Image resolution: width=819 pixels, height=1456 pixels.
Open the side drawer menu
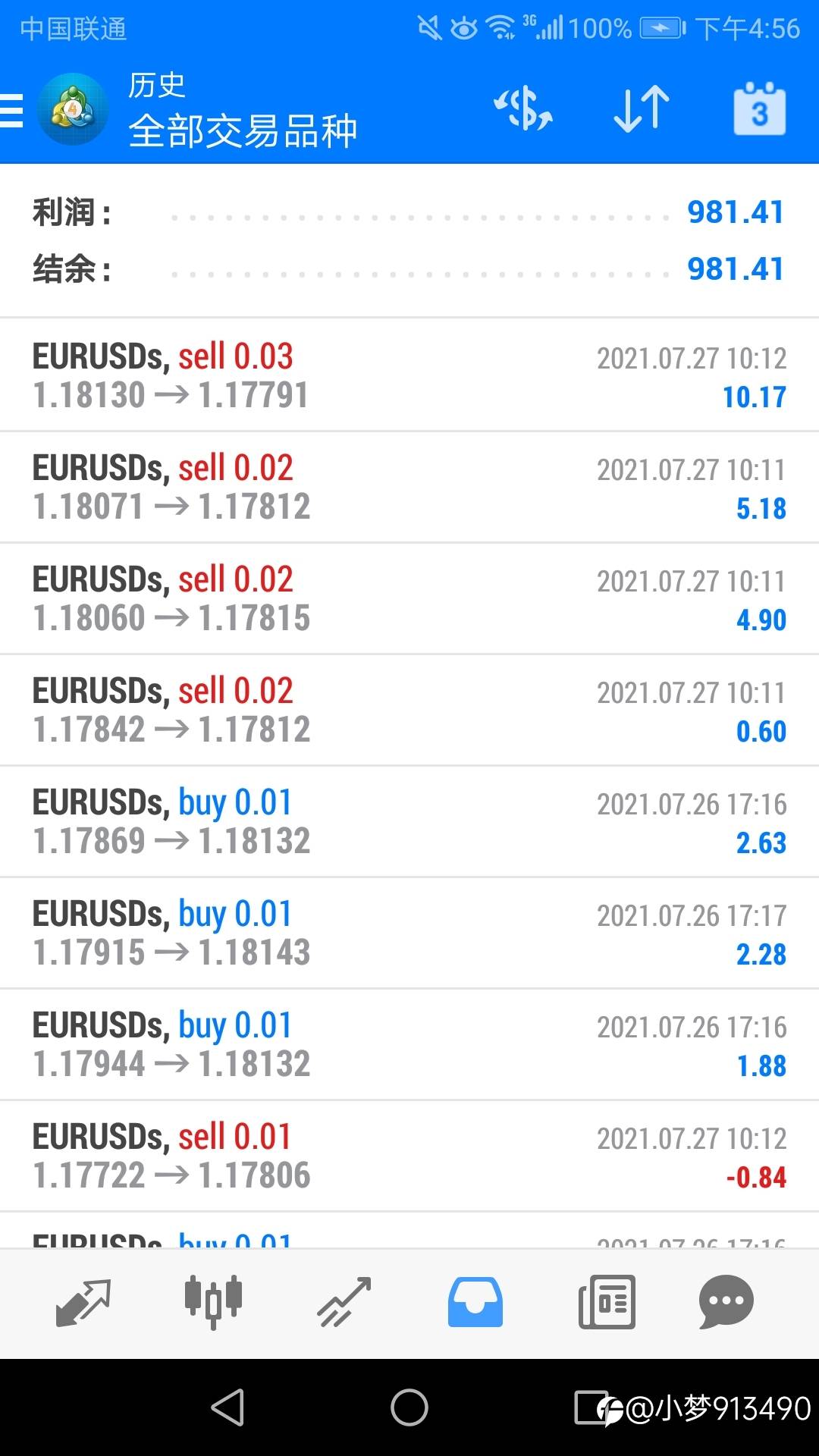pyautogui.click(x=12, y=111)
